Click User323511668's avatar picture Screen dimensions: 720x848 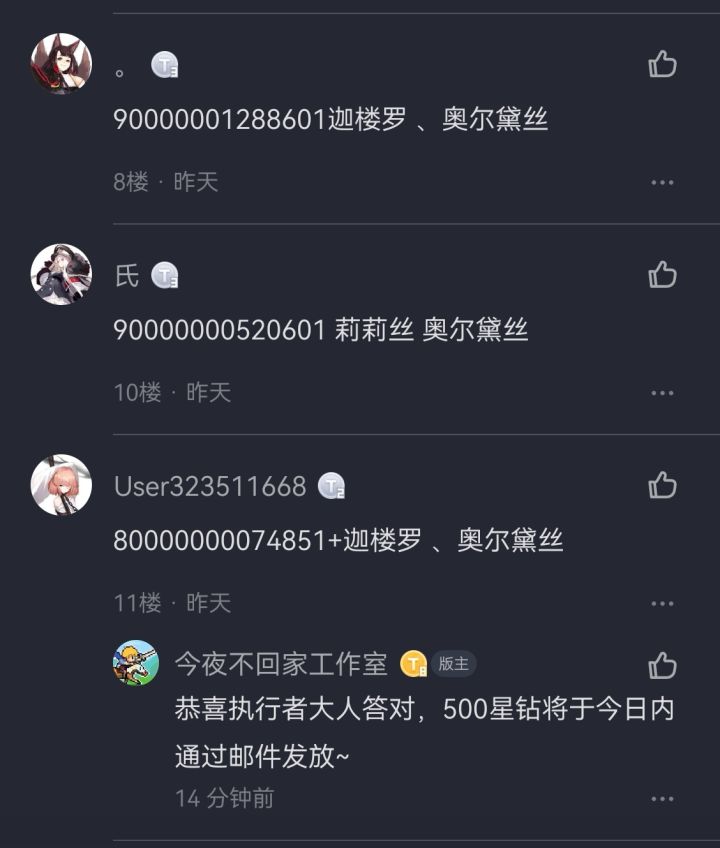61,487
